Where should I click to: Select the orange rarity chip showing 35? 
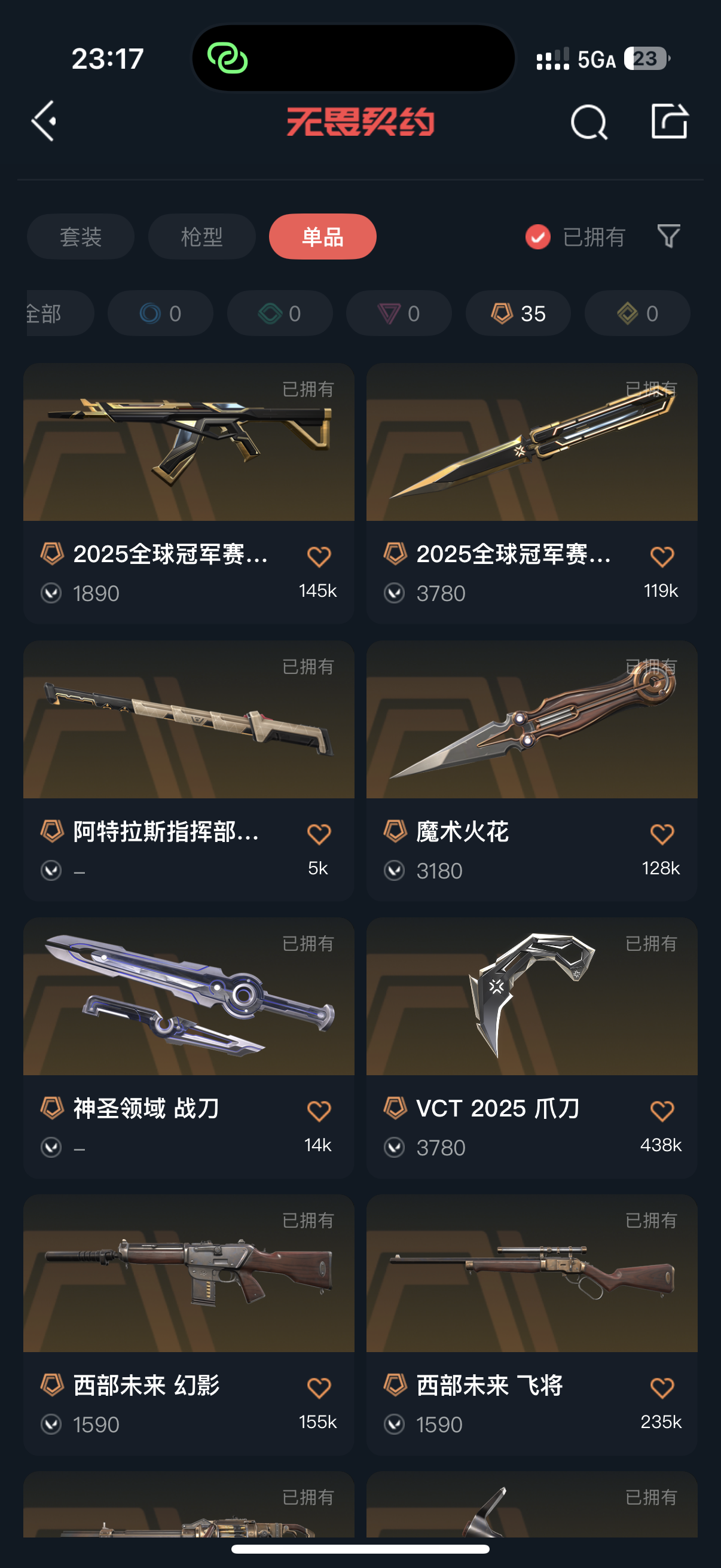(x=518, y=313)
